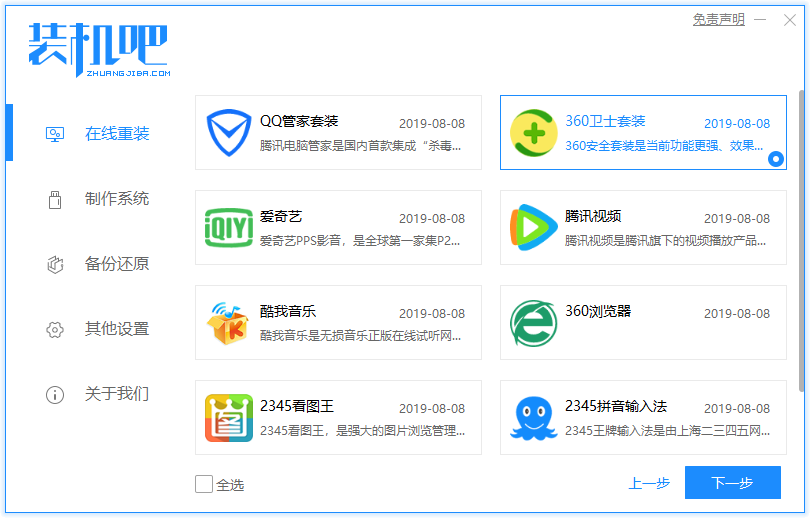Pick the 酷我音乐 software card
810x518 pixels.
(x=338, y=322)
